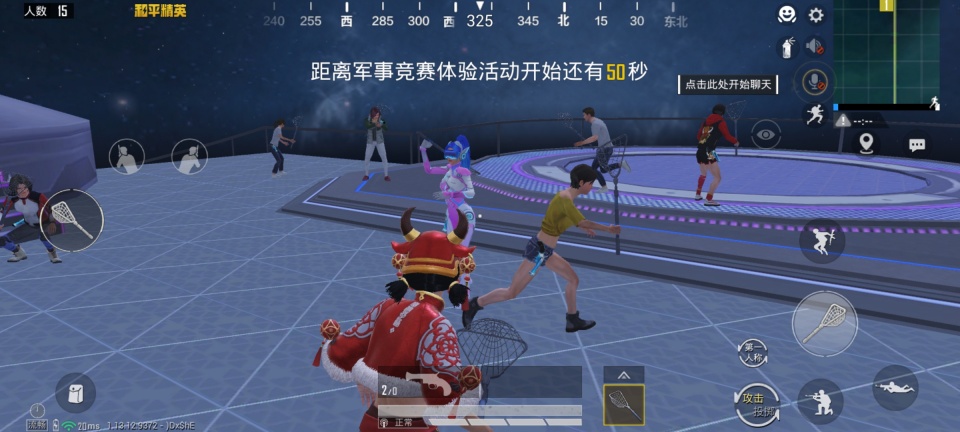Screen dimensions: 960x432
Task: Crouch with the kneeling soldier button
Action: [x=820, y=402]
